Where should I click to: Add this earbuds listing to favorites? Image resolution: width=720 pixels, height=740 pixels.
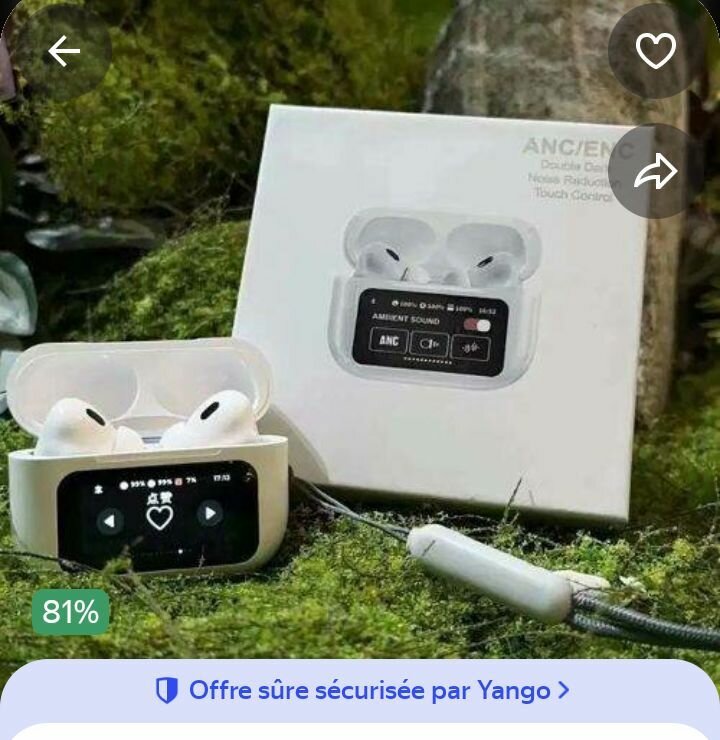[656, 51]
